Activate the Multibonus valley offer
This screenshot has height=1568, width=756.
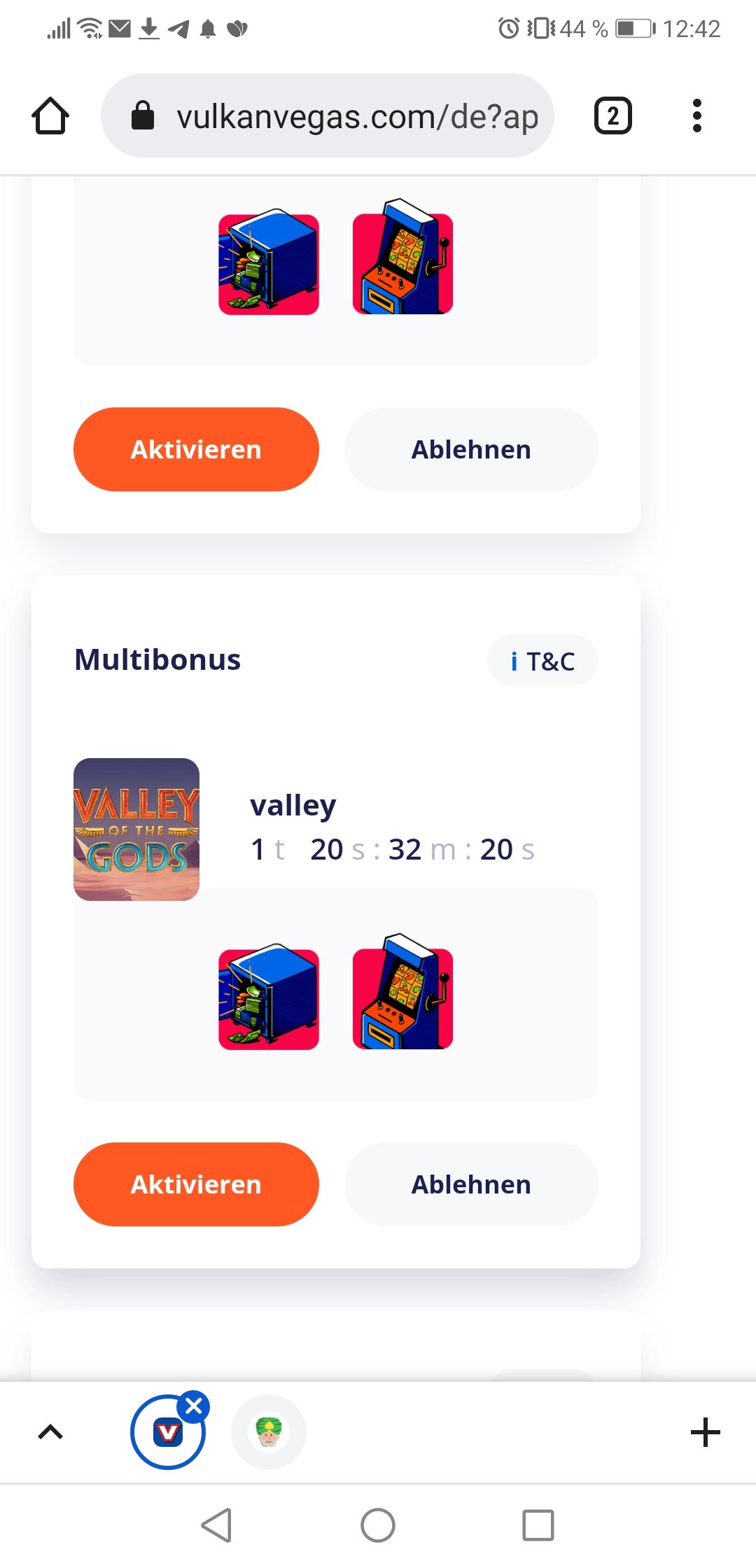click(196, 1184)
